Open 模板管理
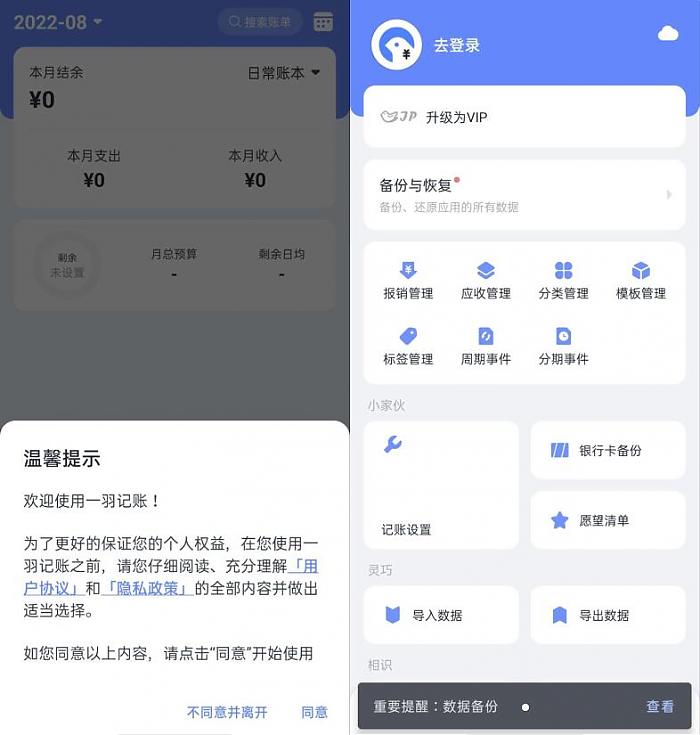This screenshot has width=700, height=735. [x=641, y=281]
